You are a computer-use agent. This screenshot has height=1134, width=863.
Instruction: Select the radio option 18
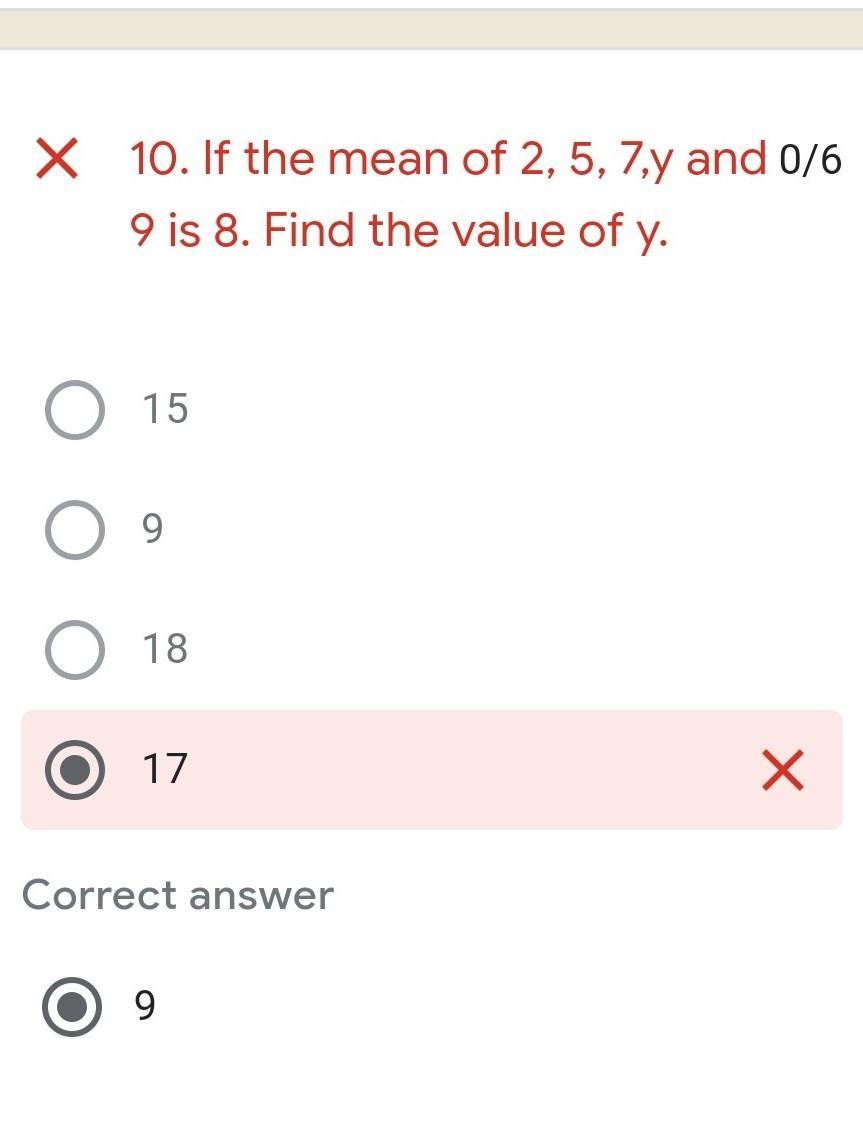coord(75,649)
